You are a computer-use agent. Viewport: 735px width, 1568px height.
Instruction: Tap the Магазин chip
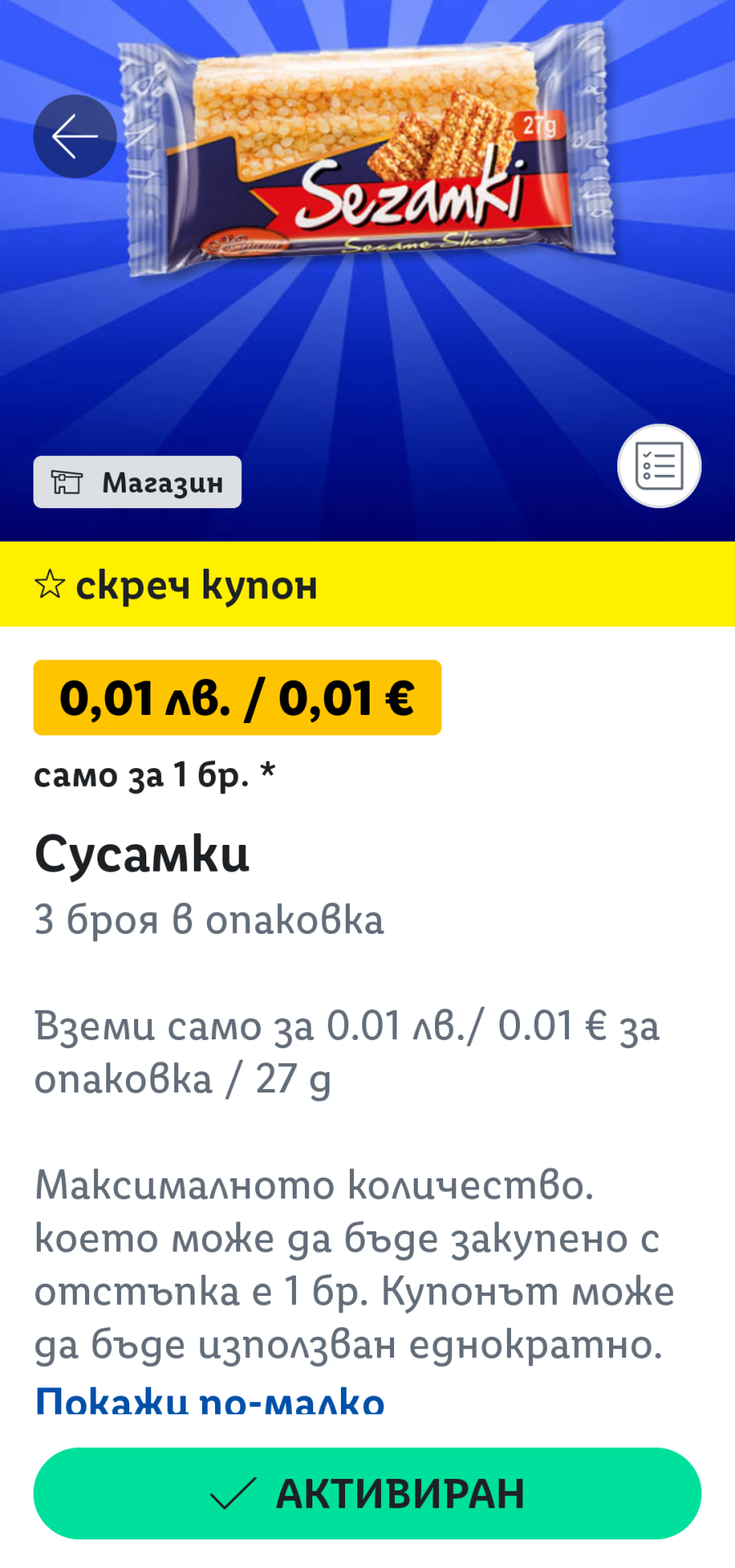(137, 482)
